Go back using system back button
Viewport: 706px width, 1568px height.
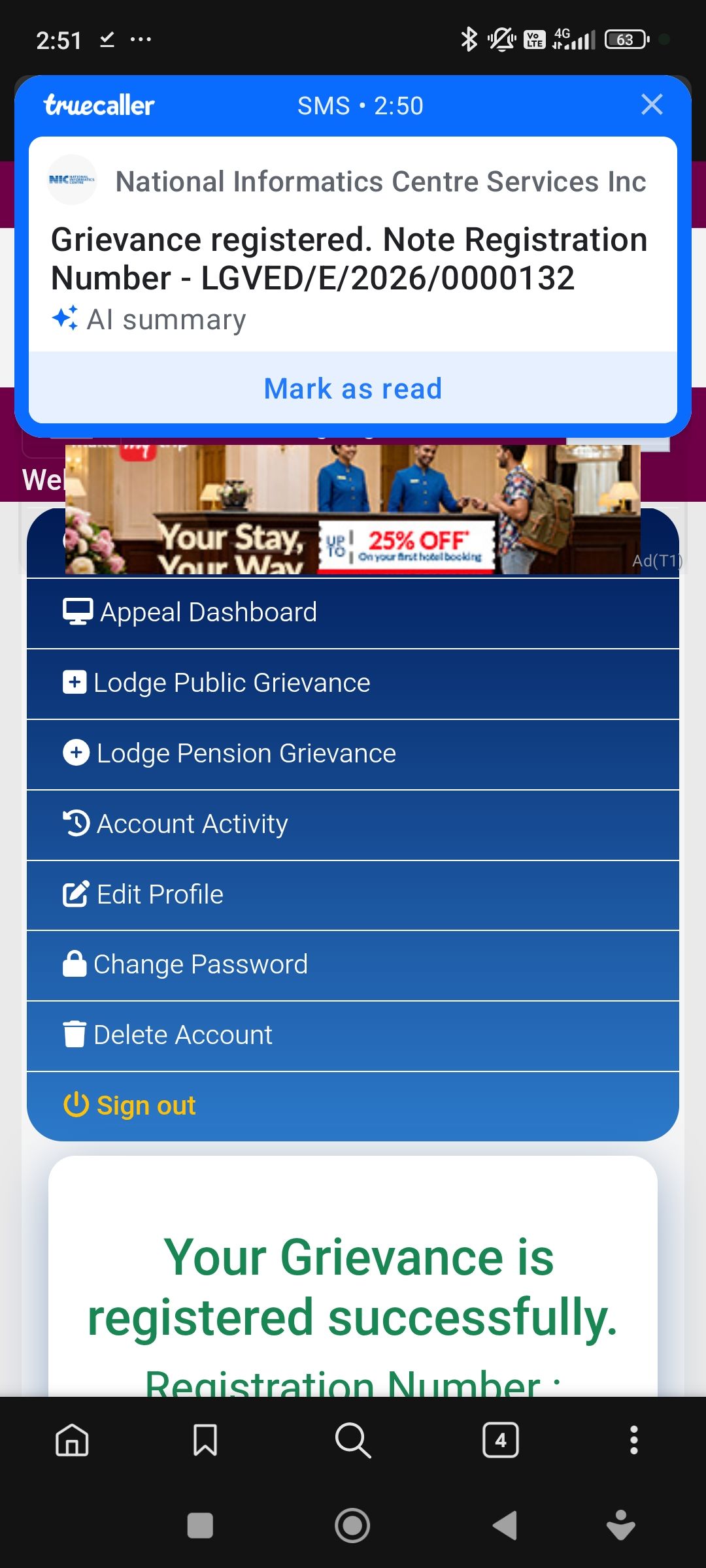click(x=504, y=1526)
